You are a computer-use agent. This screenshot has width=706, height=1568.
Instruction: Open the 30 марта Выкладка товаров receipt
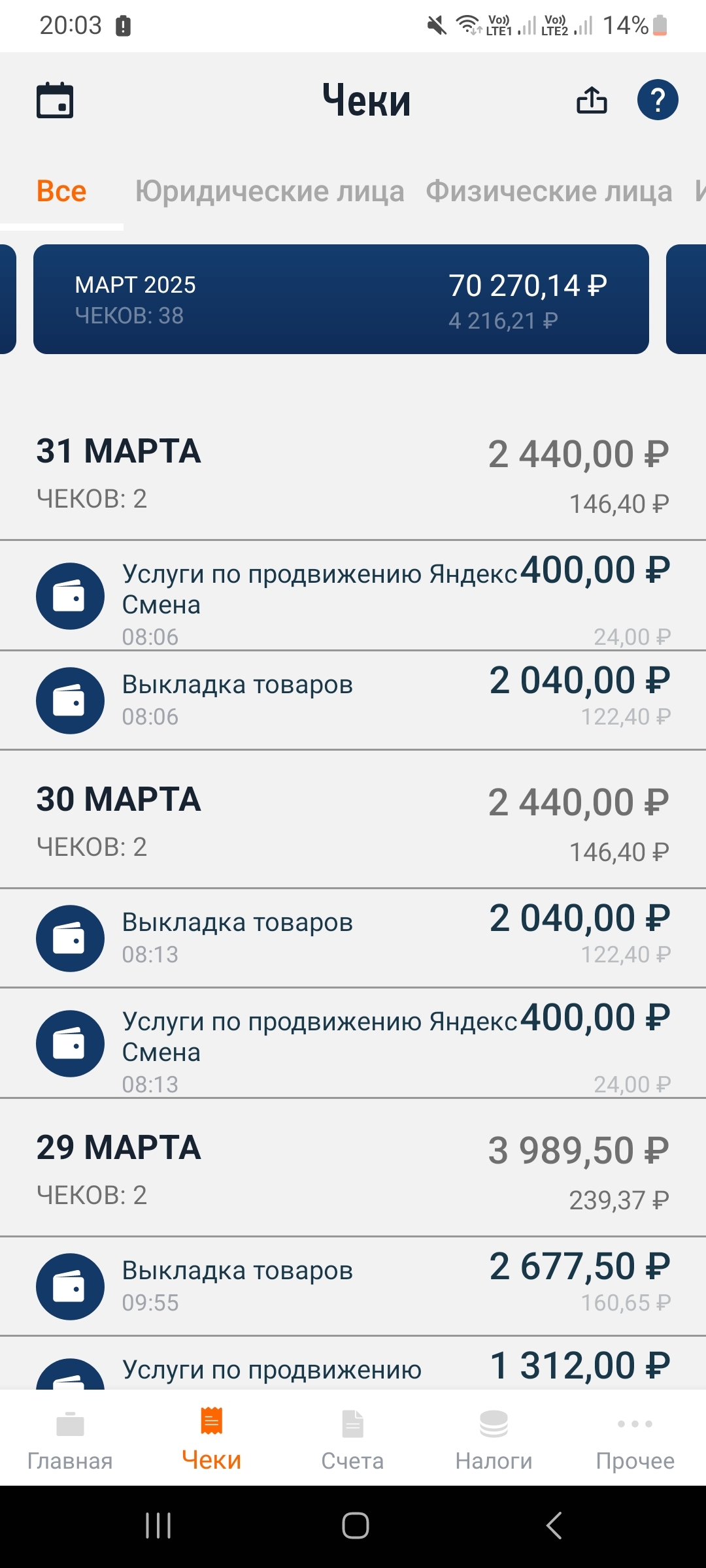pyautogui.click(x=353, y=938)
